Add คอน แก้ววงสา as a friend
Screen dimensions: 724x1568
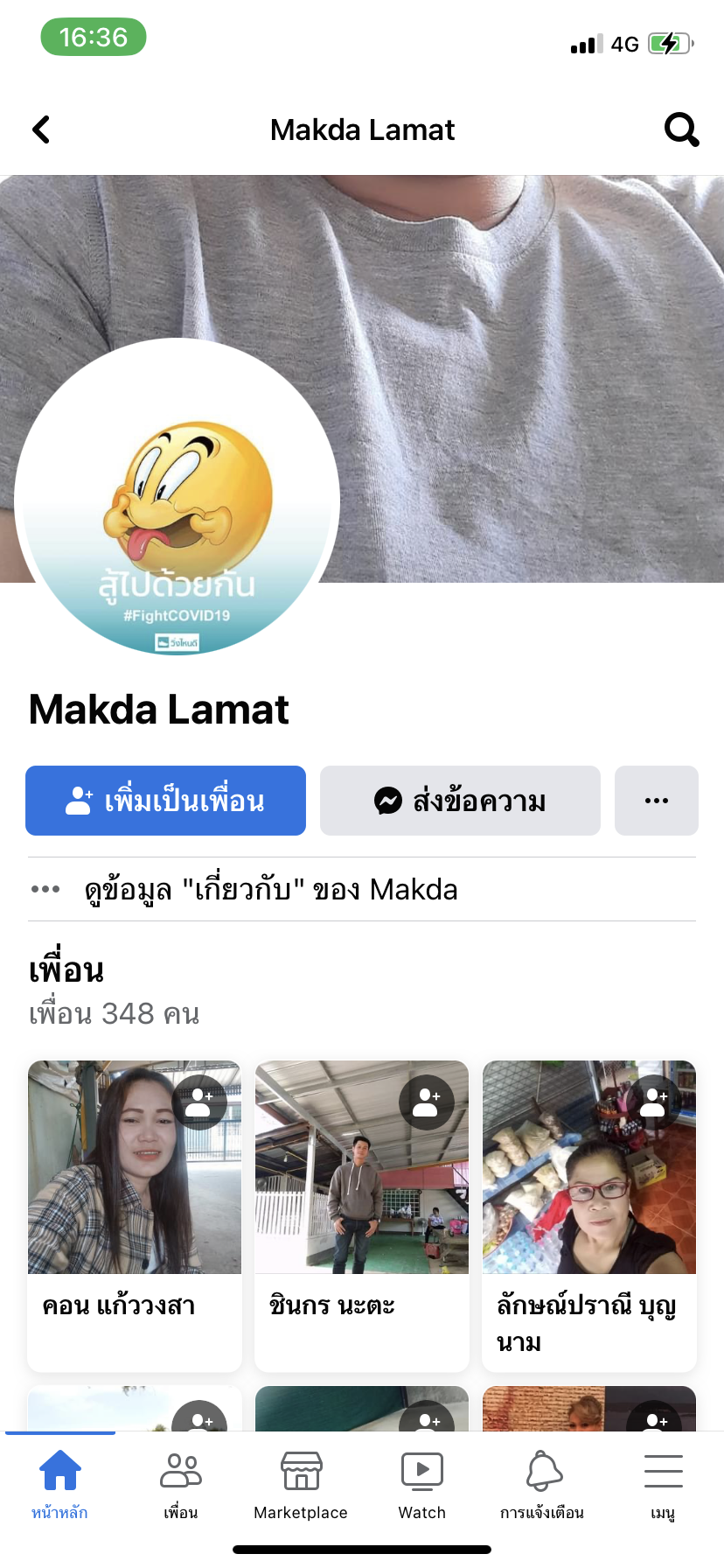[x=199, y=1102]
